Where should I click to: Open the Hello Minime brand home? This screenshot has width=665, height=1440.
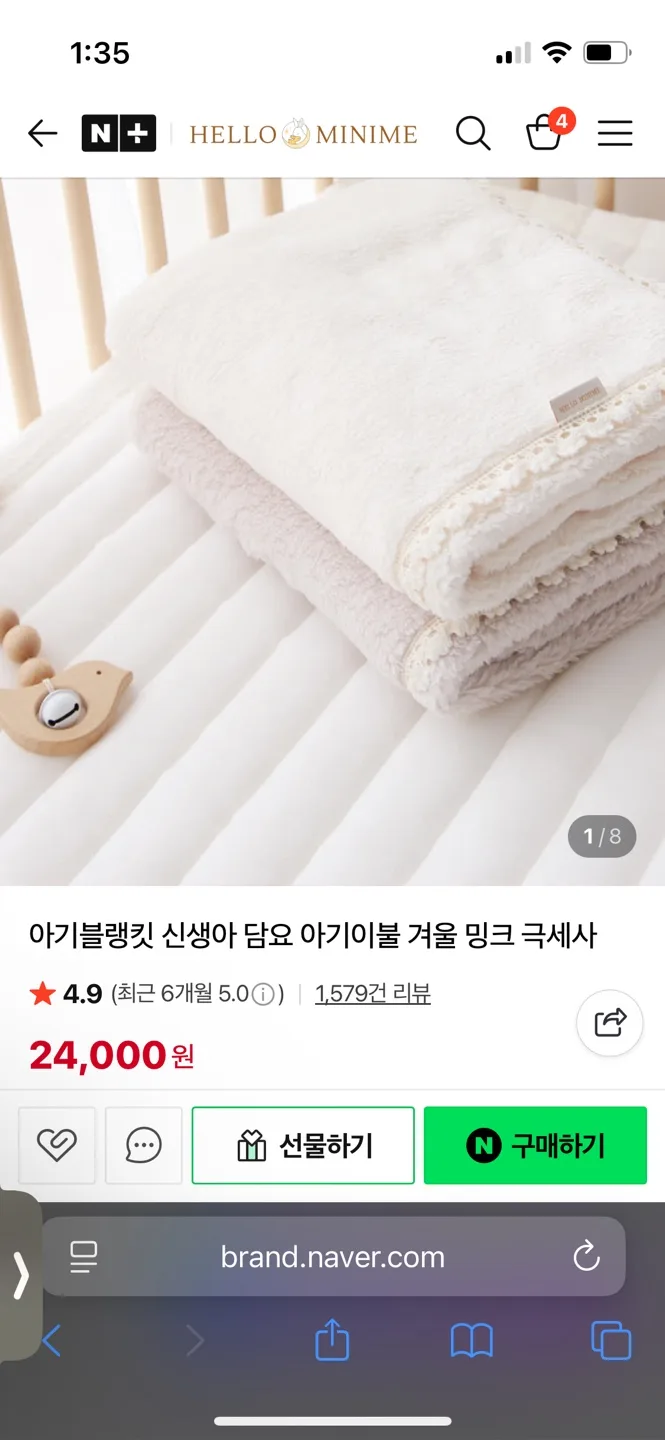[303, 133]
